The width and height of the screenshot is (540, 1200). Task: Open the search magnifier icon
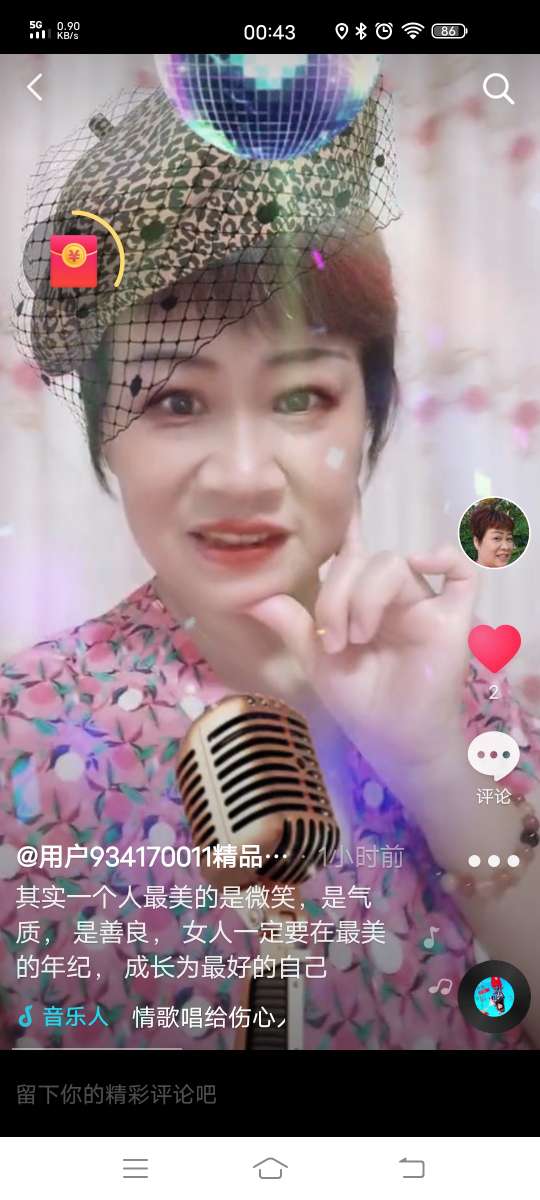498,89
